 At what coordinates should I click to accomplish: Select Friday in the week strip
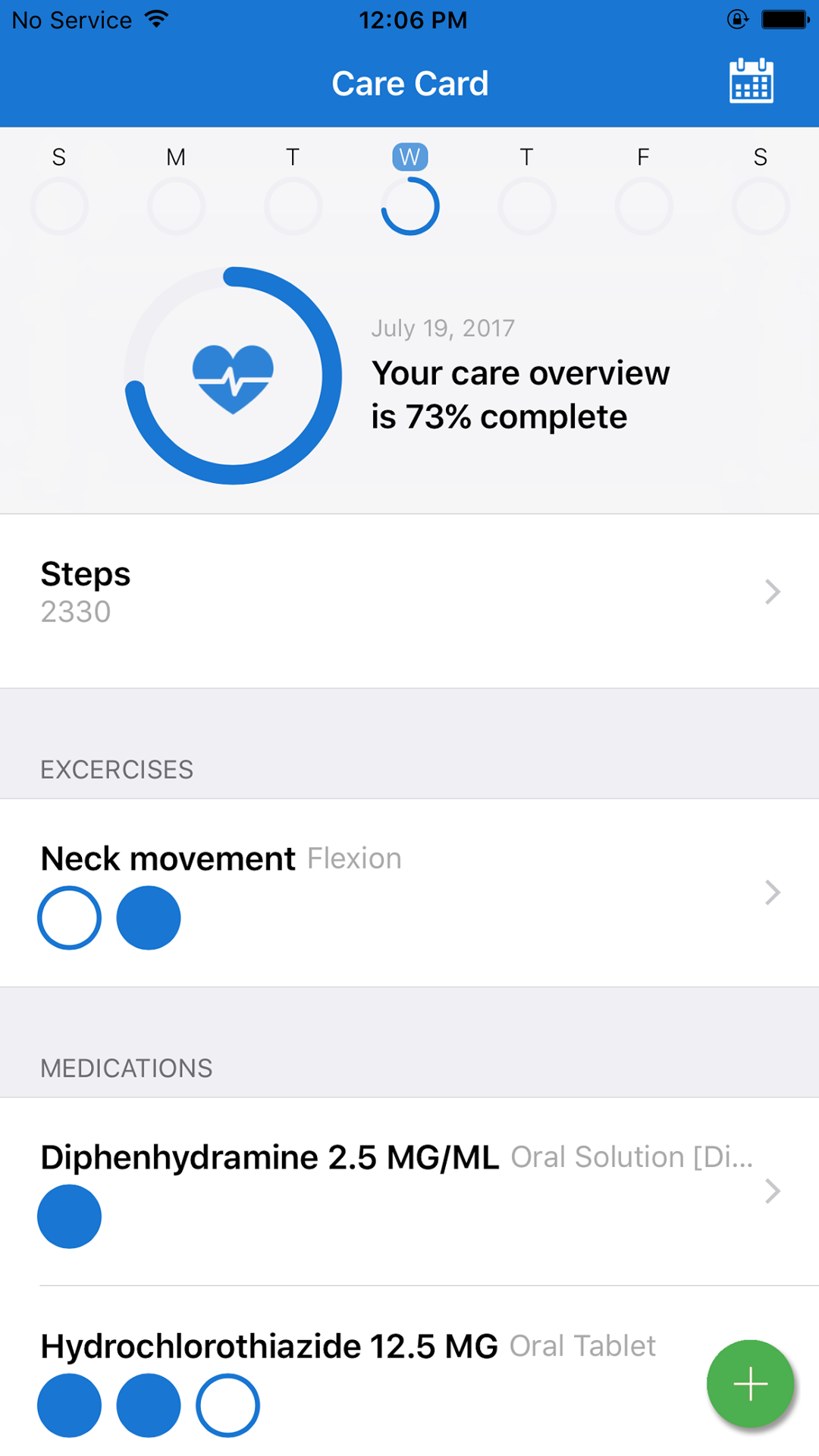[643, 205]
